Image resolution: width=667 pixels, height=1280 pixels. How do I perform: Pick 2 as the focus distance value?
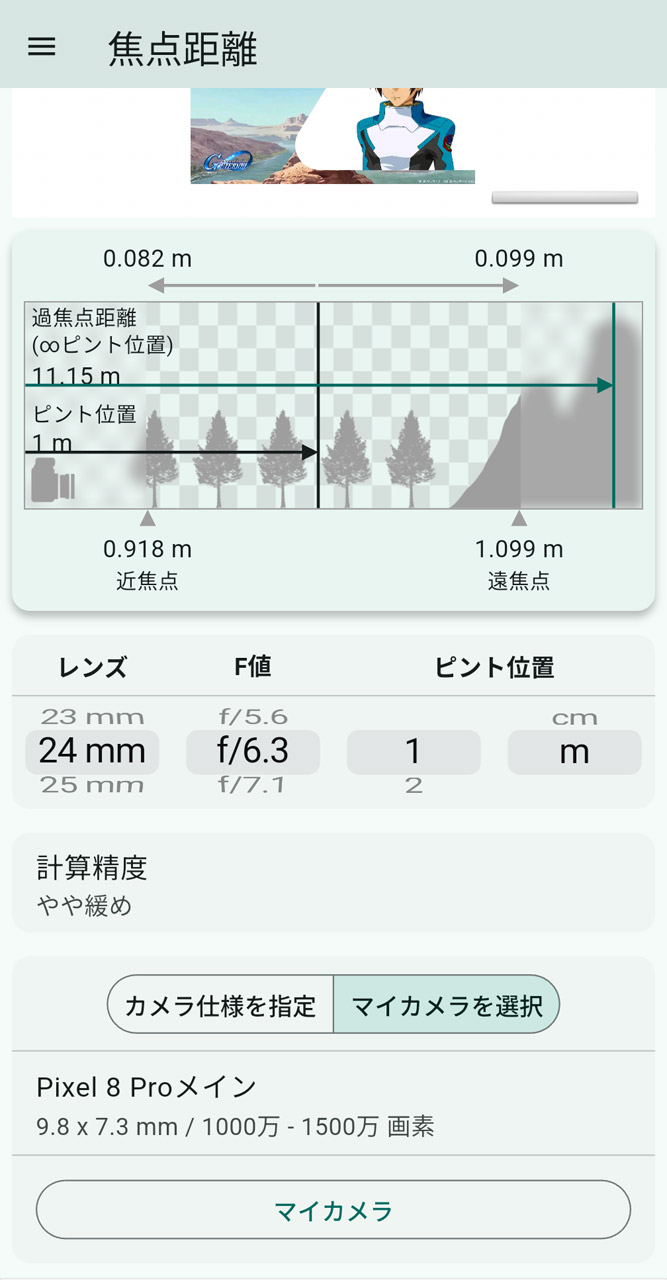(414, 785)
